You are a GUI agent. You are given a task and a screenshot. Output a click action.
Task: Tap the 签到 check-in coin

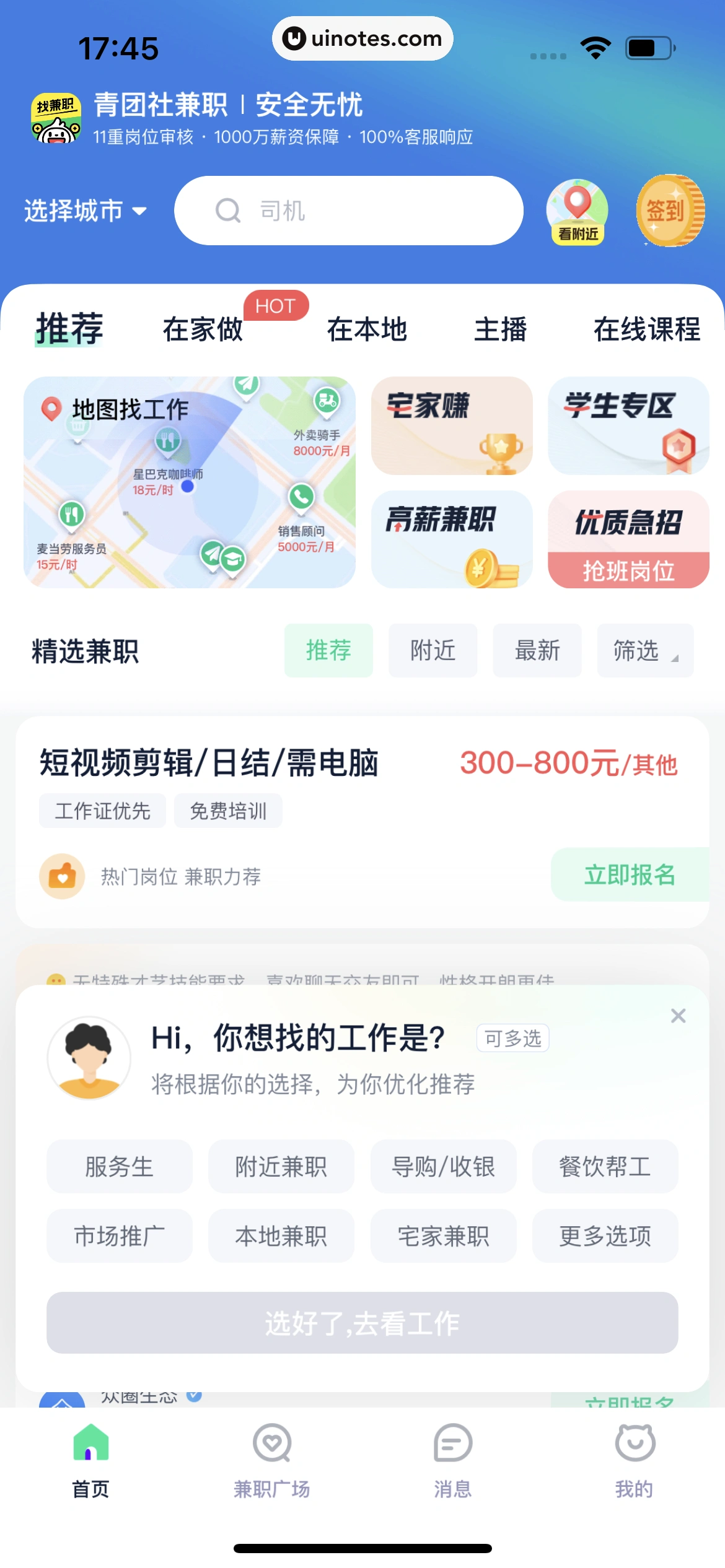pyautogui.click(x=670, y=211)
